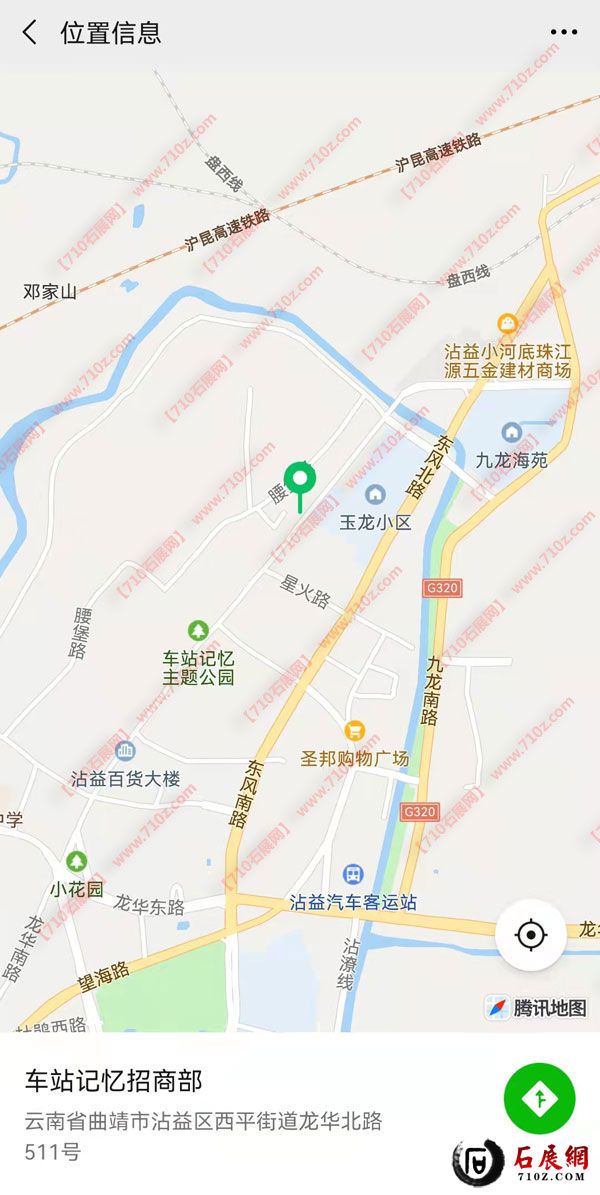Tap the green location pin marker
The height and width of the screenshot is (1195, 600).
click(300, 479)
